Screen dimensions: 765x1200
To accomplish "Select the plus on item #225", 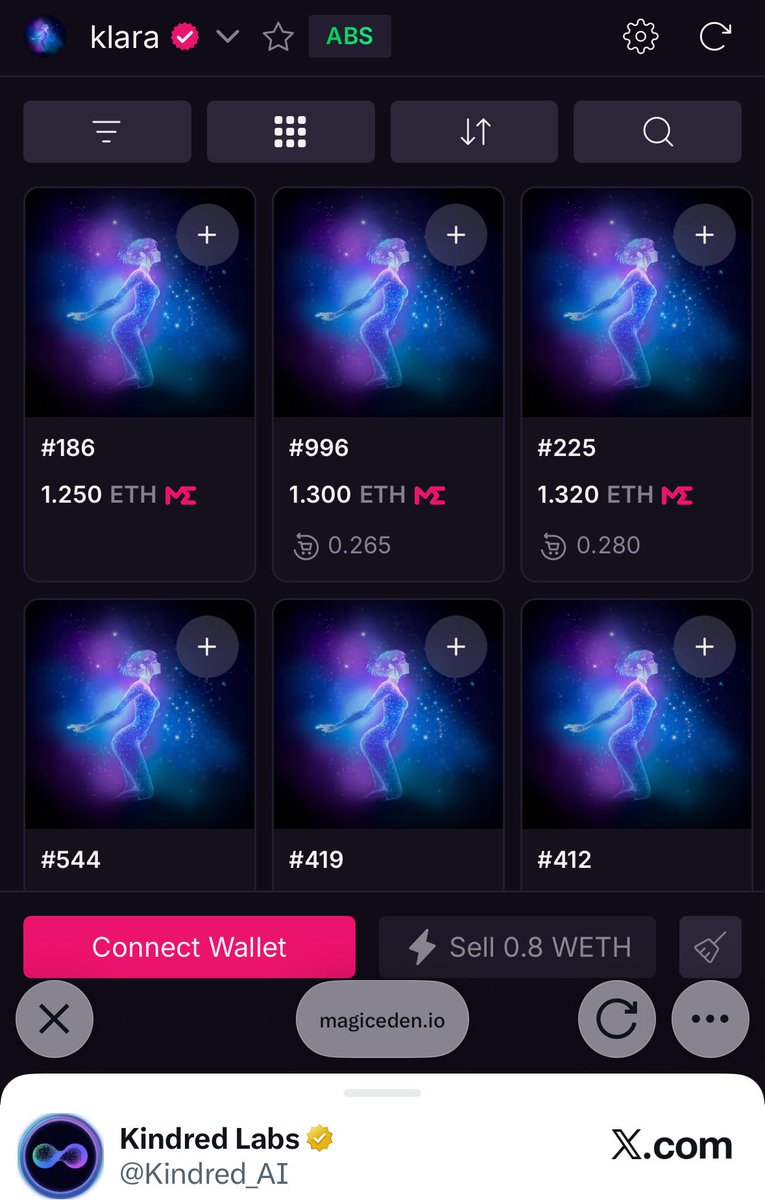I will pyautogui.click(x=704, y=235).
